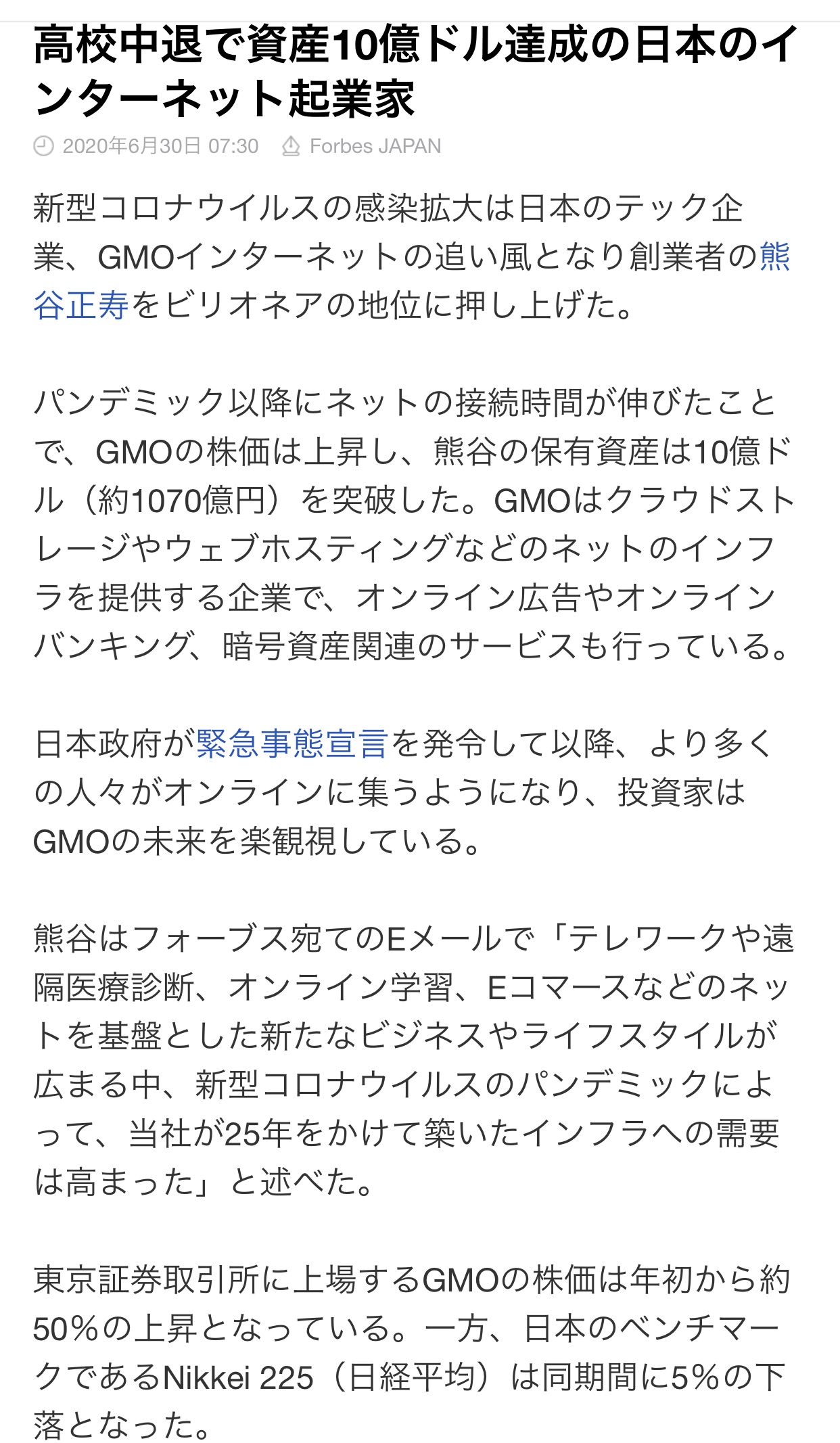Open the 熊谷正寿 link
This screenshot has width=840, height=1443.
tap(81, 306)
